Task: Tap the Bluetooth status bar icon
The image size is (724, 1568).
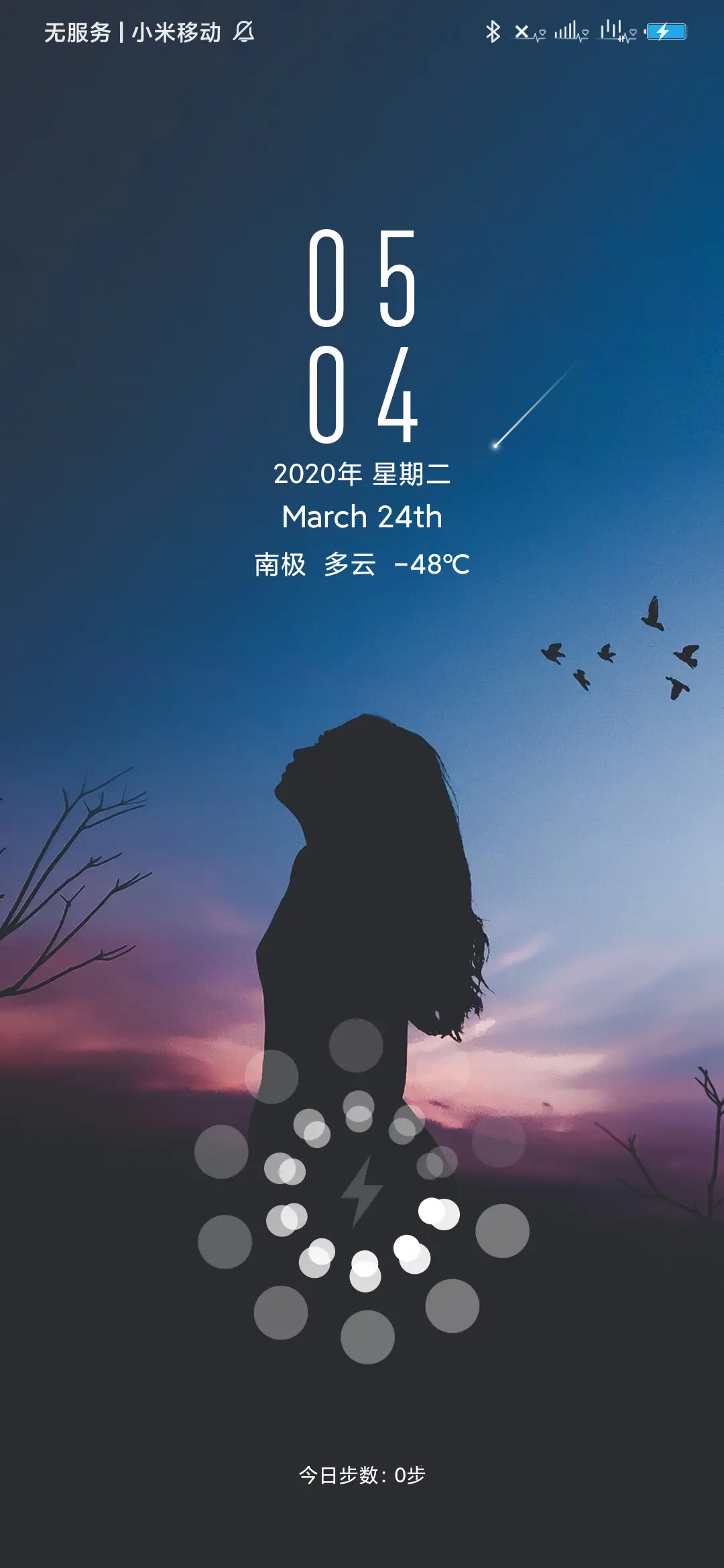Action: coord(494,31)
